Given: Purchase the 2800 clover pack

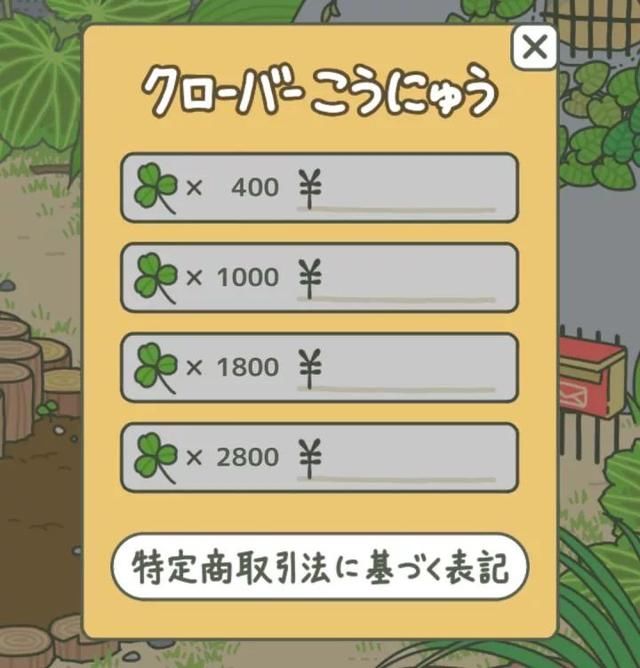Looking at the screenshot, I should tap(319, 457).
